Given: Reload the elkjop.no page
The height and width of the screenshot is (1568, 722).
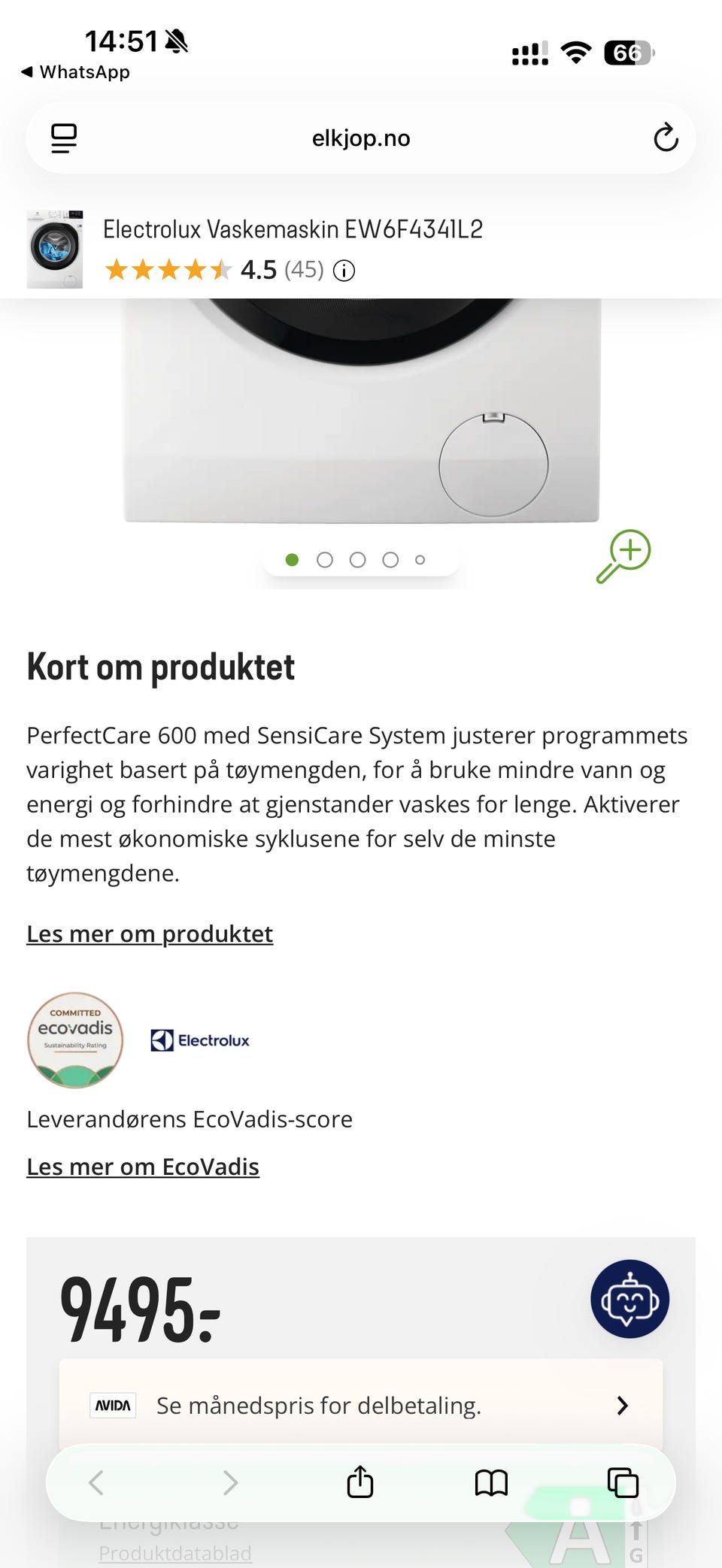Looking at the screenshot, I should click(x=666, y=138).
